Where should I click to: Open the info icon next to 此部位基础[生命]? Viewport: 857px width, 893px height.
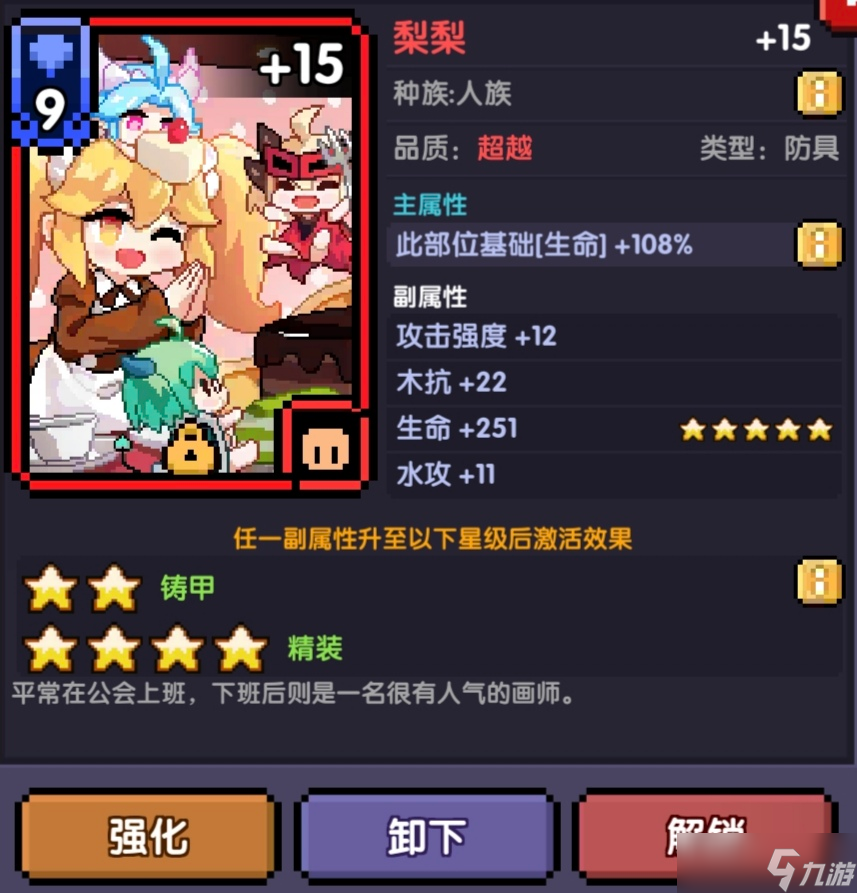pyautogui.click(x=818, y=244)
